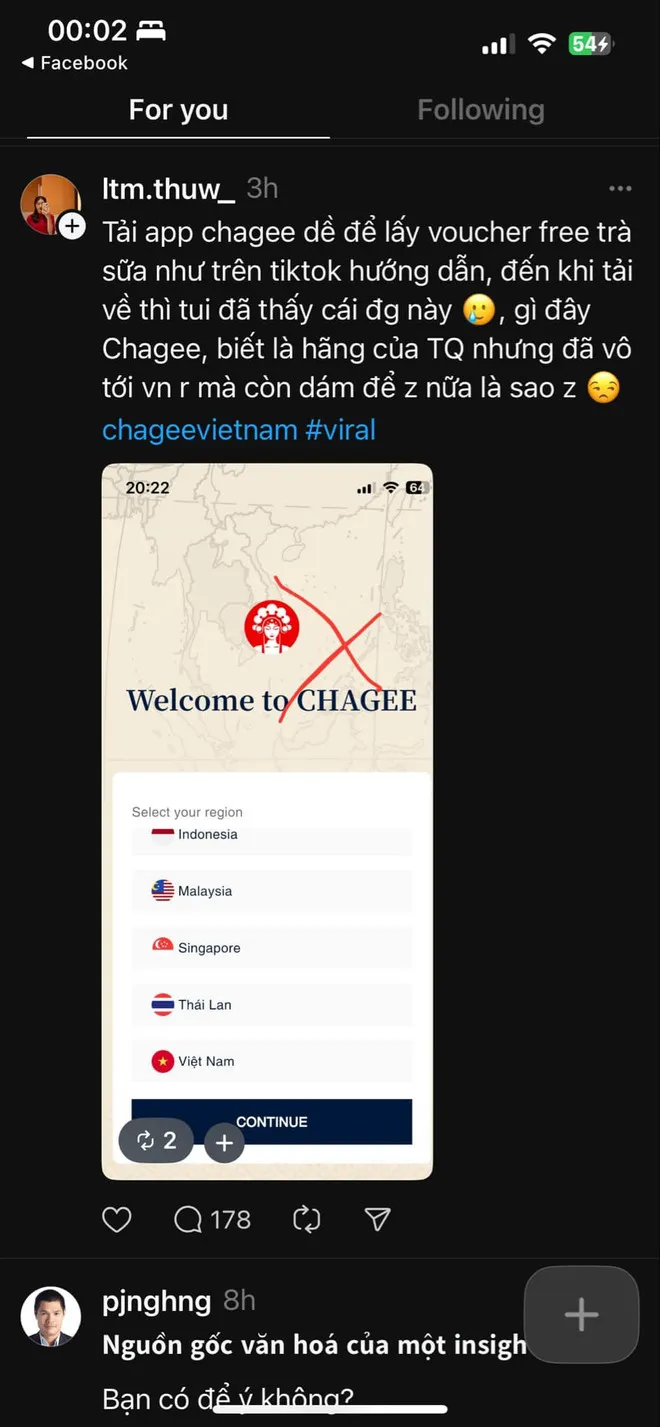The width and height of the screenshot is (660, 1427).
Task: Open pjnghng's profile avatar
Action: (x=51, y=1316)
